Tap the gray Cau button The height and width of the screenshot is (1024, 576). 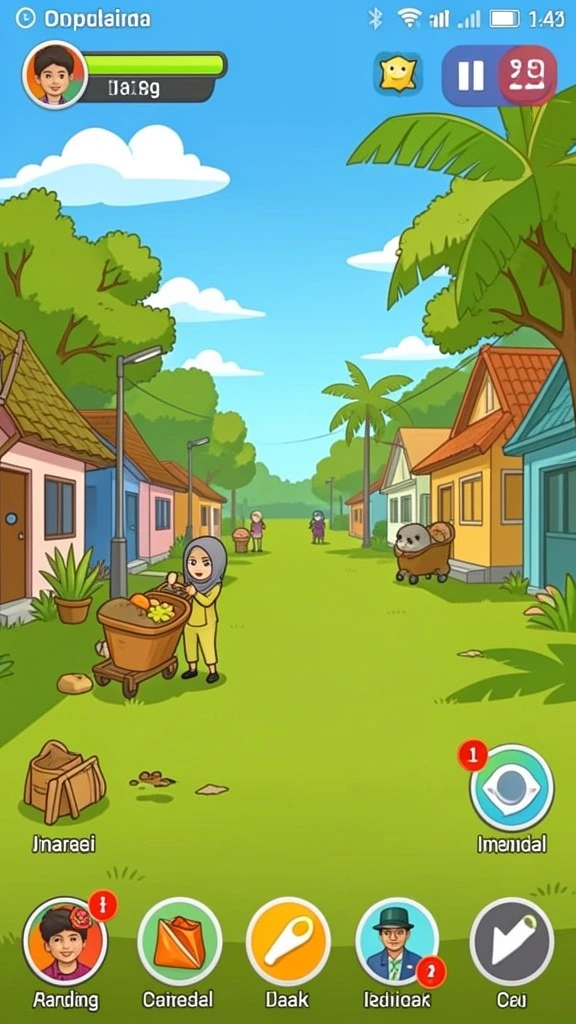[511, 940]
